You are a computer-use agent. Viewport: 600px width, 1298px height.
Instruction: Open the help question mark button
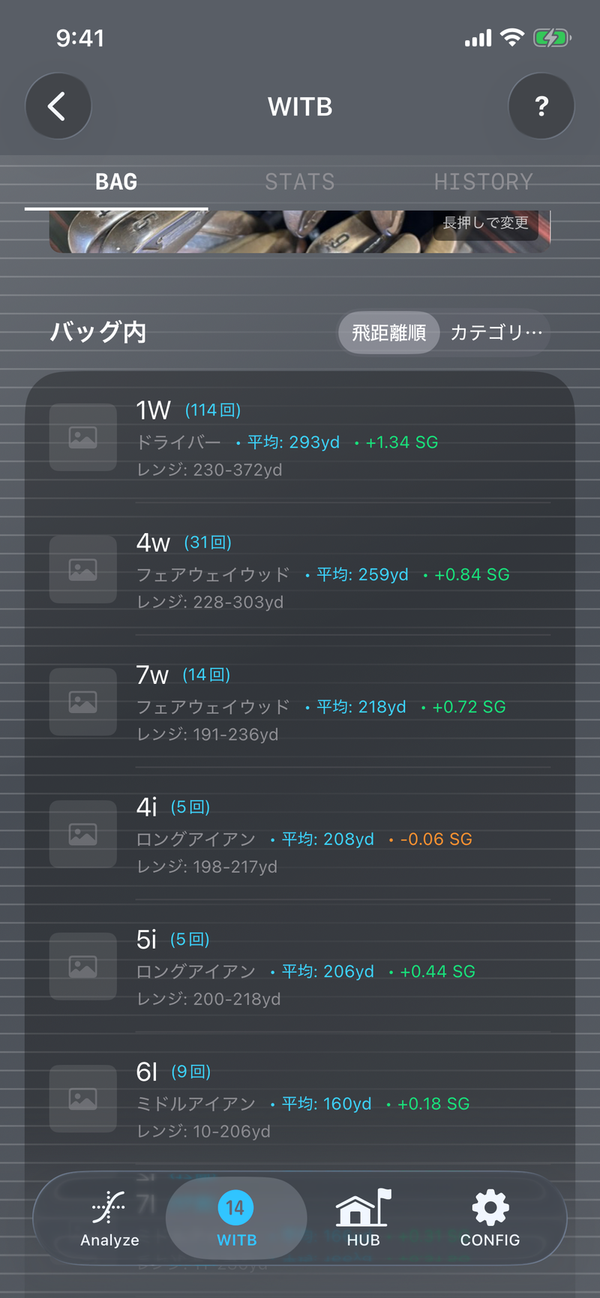pos(541,106)
